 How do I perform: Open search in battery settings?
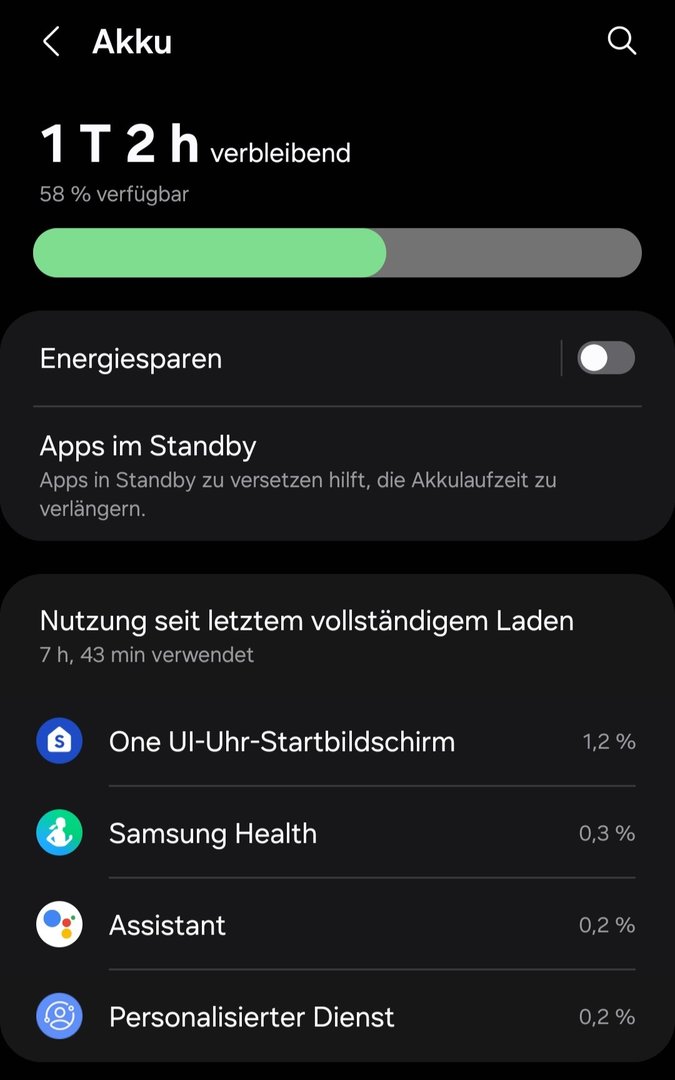coord(621,41)
